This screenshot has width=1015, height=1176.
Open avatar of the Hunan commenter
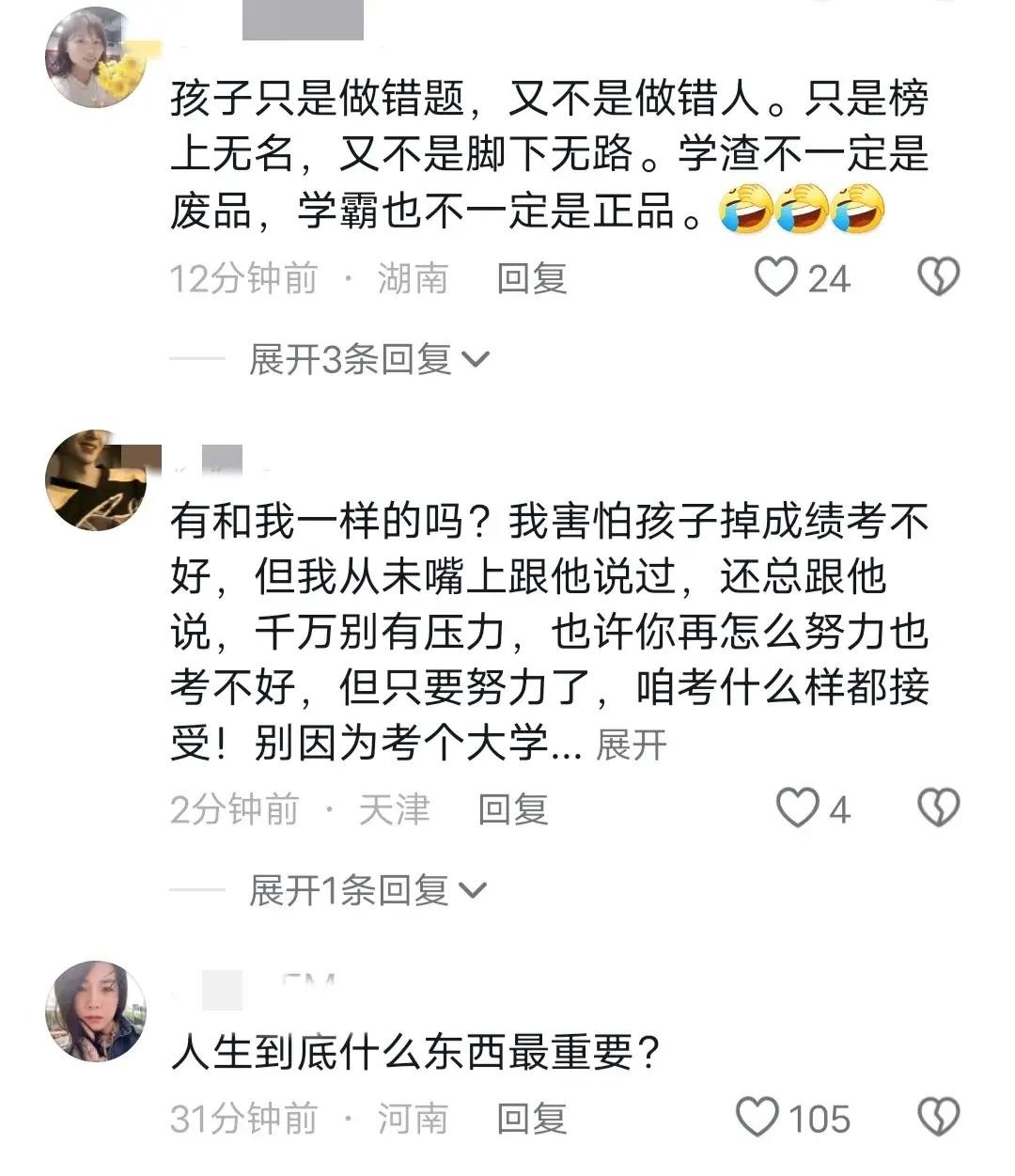click(96, 58)
